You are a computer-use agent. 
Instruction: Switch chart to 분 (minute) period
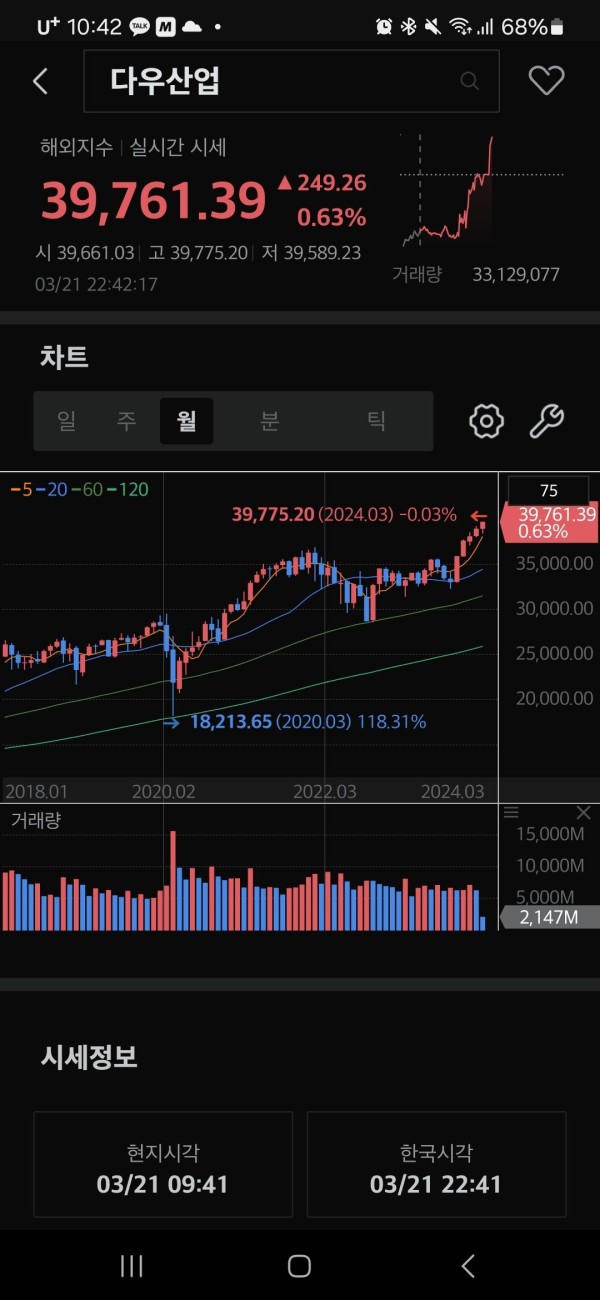(269, 421)
